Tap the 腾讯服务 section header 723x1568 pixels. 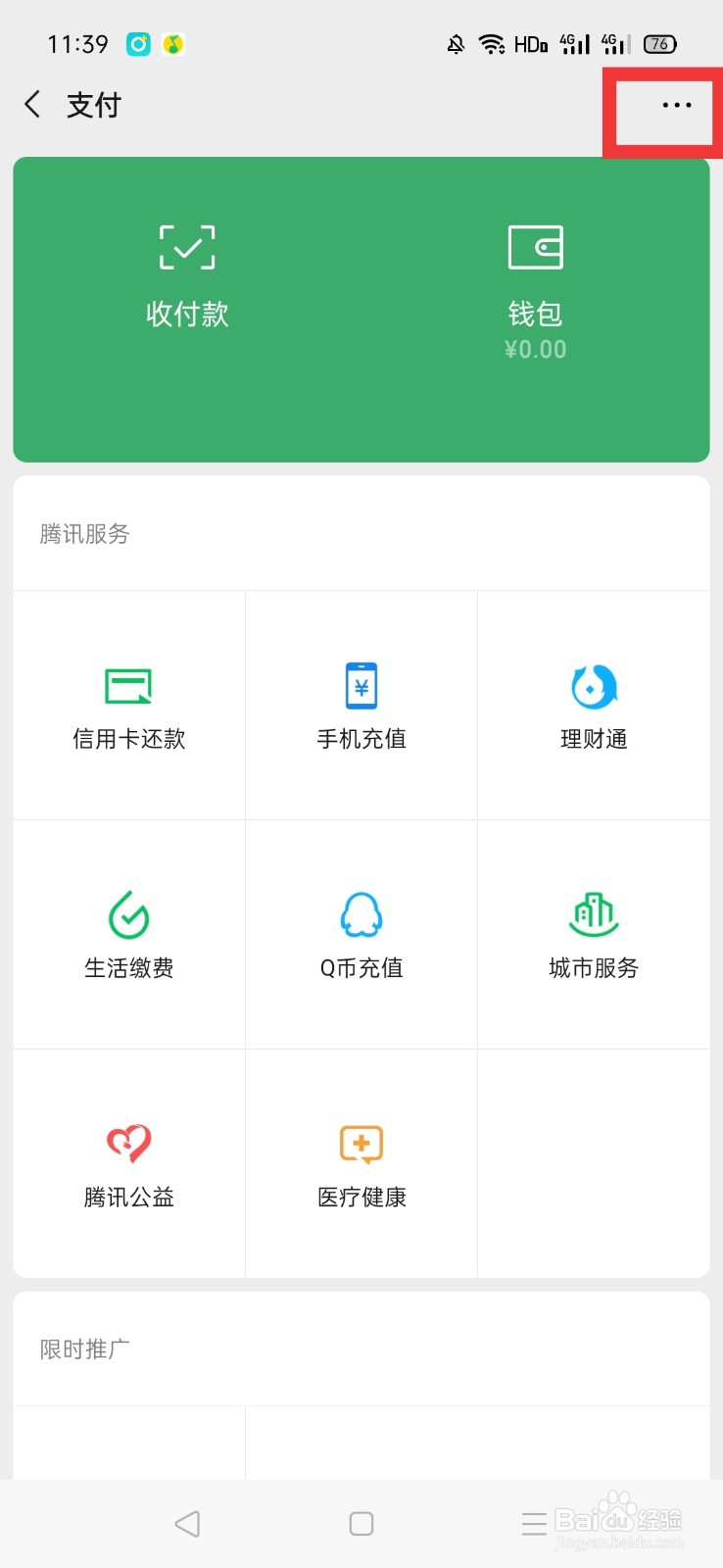pos(82,534)
